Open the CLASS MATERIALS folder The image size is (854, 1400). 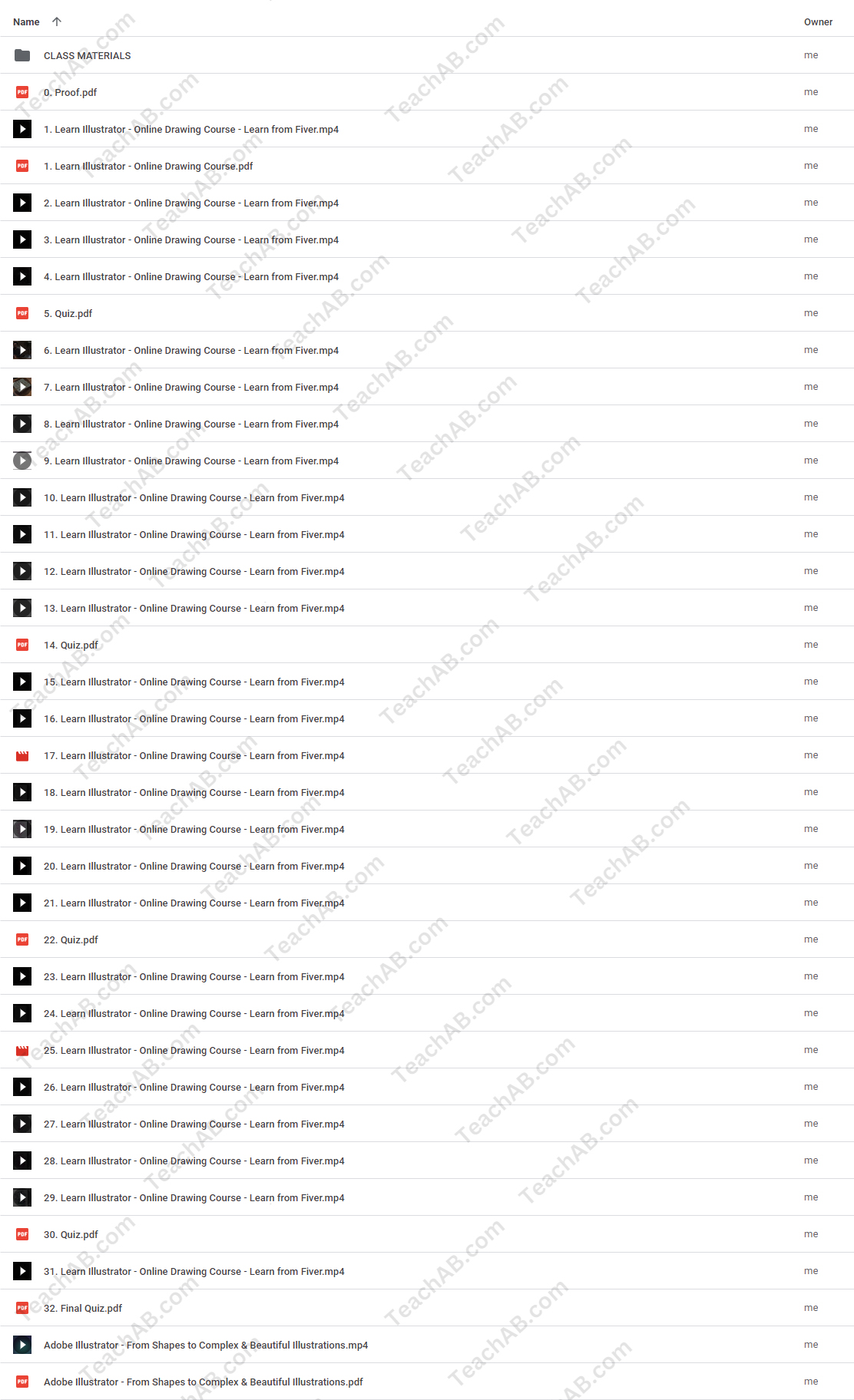87,56
